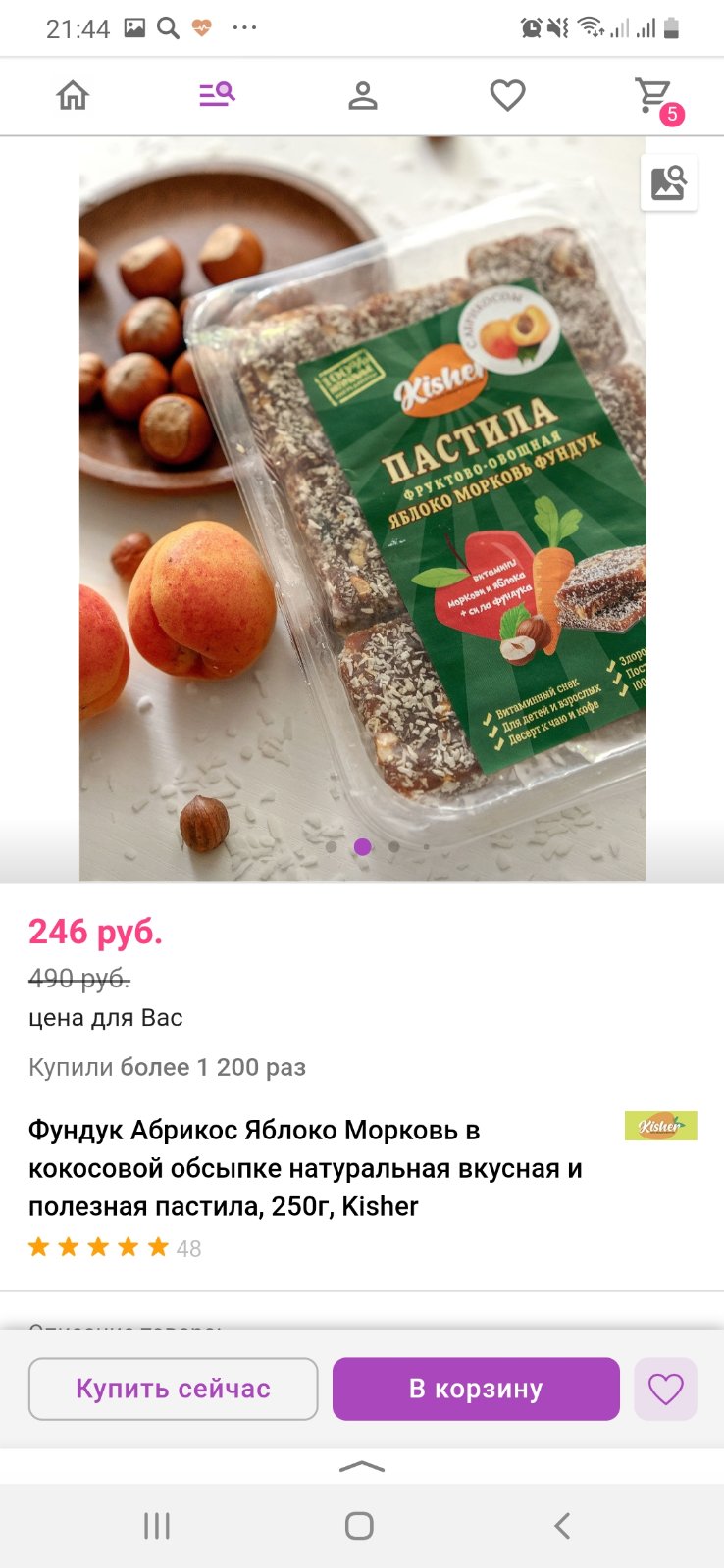The width and height of the screenshot is (724, 1568).
Task: Open the favorites heart tab
Action: pyautogui.click(x=507, y=95)
